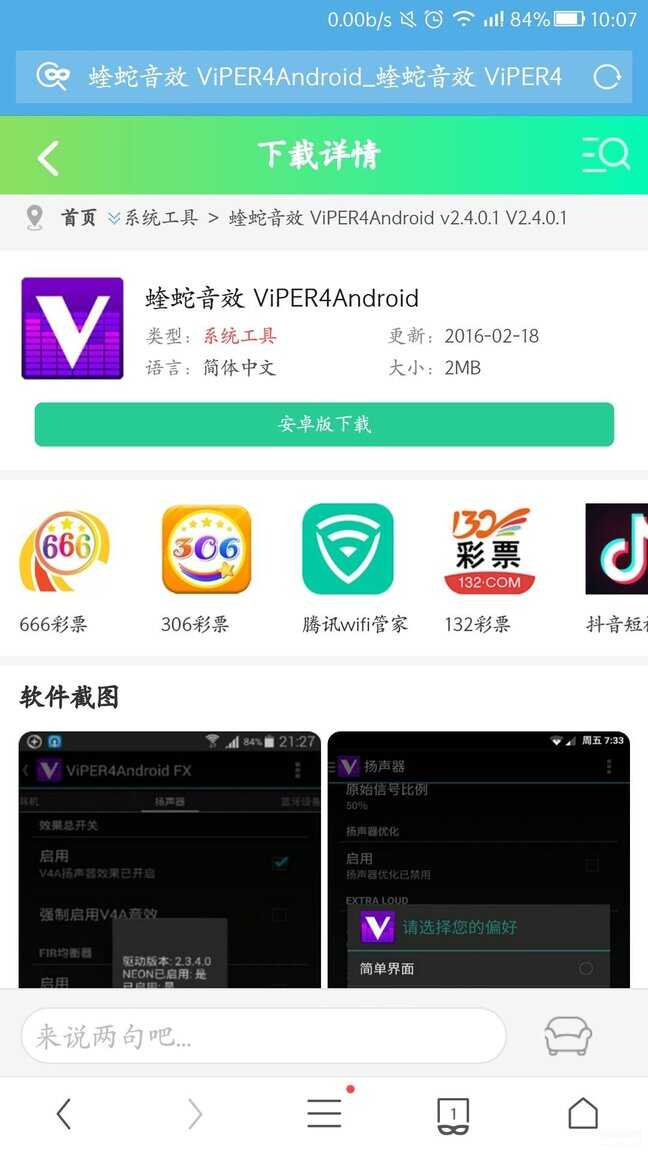Tap the red 系统工具 type link

click(x=240, y=336)
